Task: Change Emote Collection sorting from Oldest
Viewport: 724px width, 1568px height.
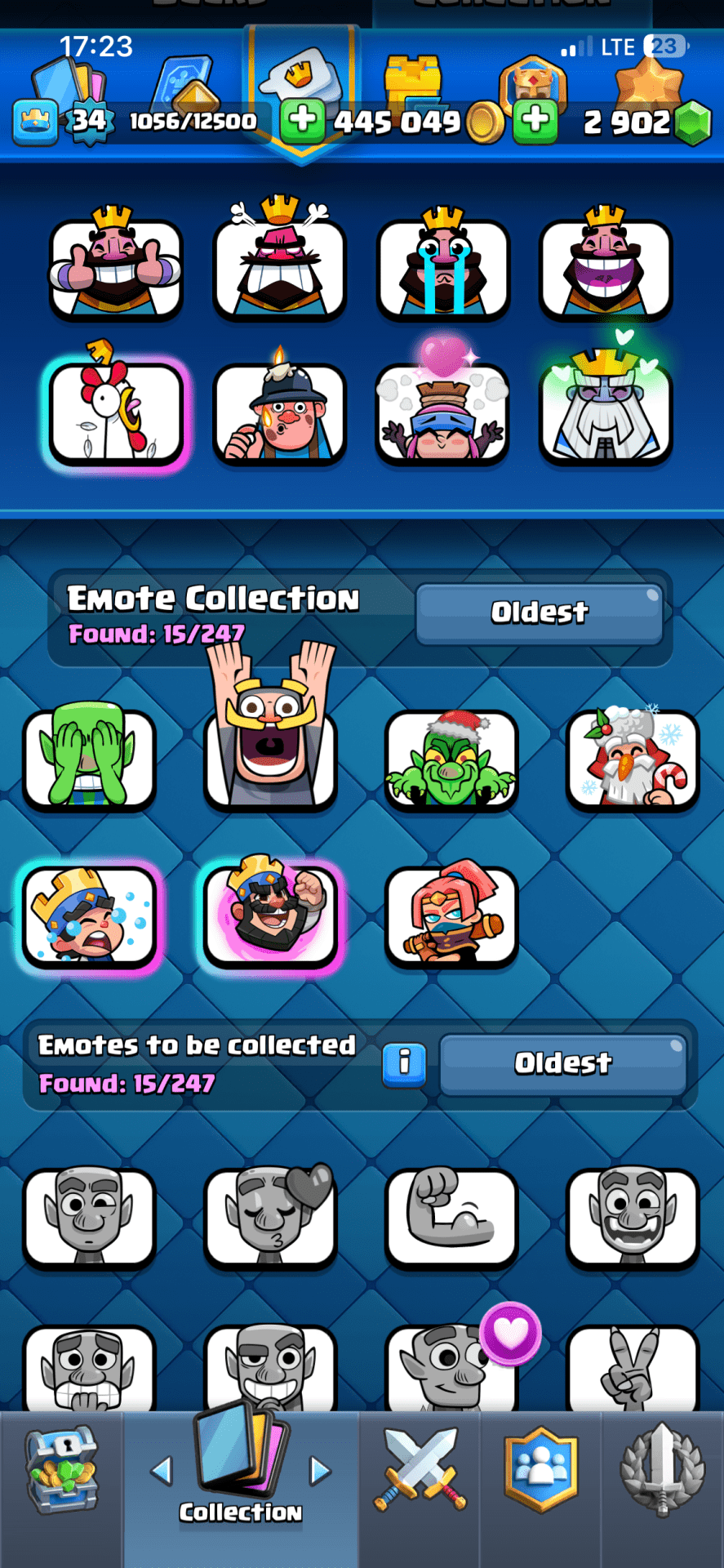Action: [x=539, y=613]
